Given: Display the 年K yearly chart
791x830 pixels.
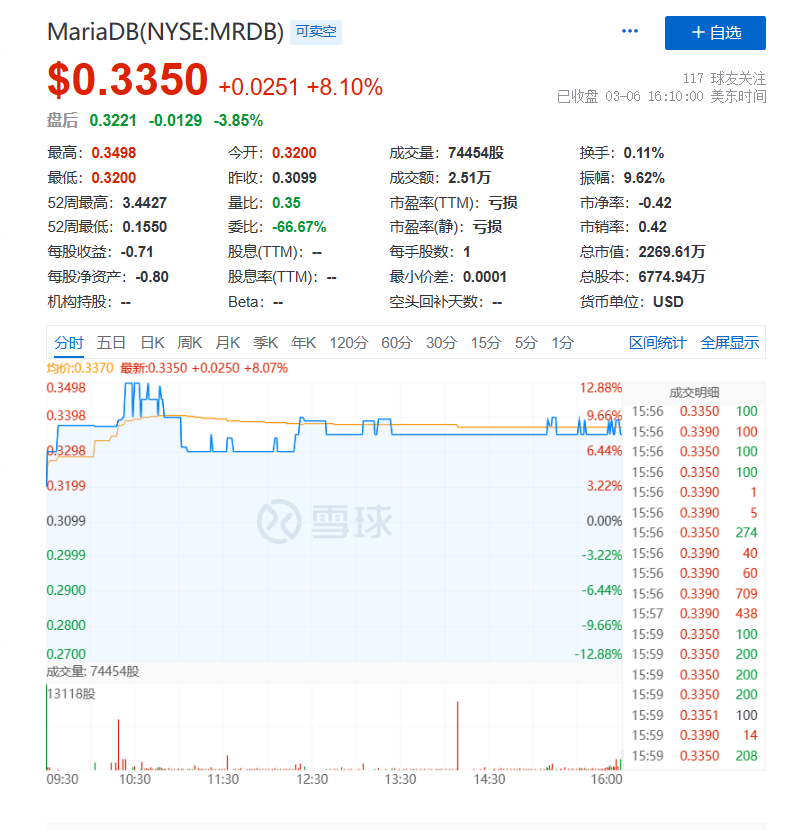Looking at the screenshot, I should coord(303,343).
